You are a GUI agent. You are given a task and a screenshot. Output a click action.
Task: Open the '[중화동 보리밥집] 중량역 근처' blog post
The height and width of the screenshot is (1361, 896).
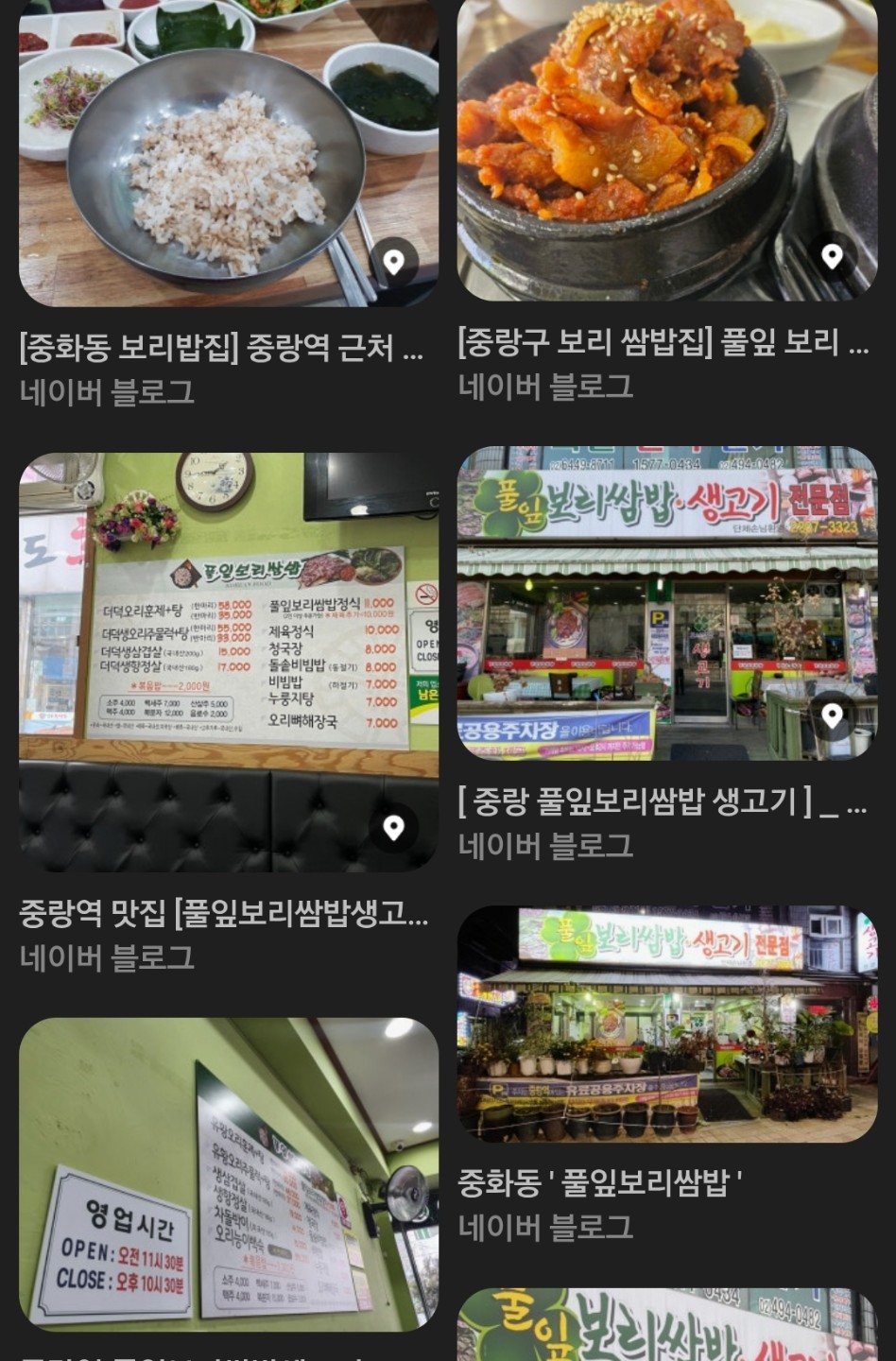click(221, 349)
